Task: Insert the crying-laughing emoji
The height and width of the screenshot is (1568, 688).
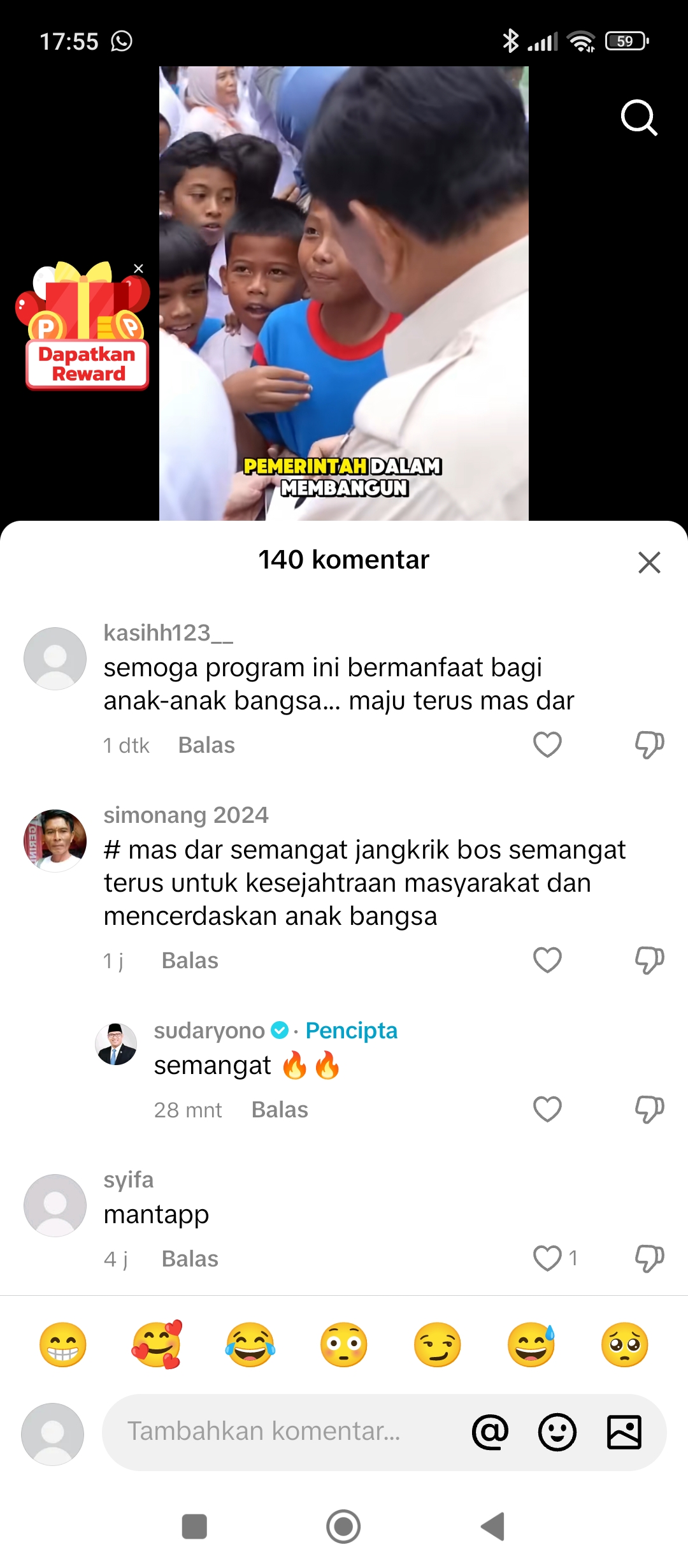Action: (x=250, y=1345)
